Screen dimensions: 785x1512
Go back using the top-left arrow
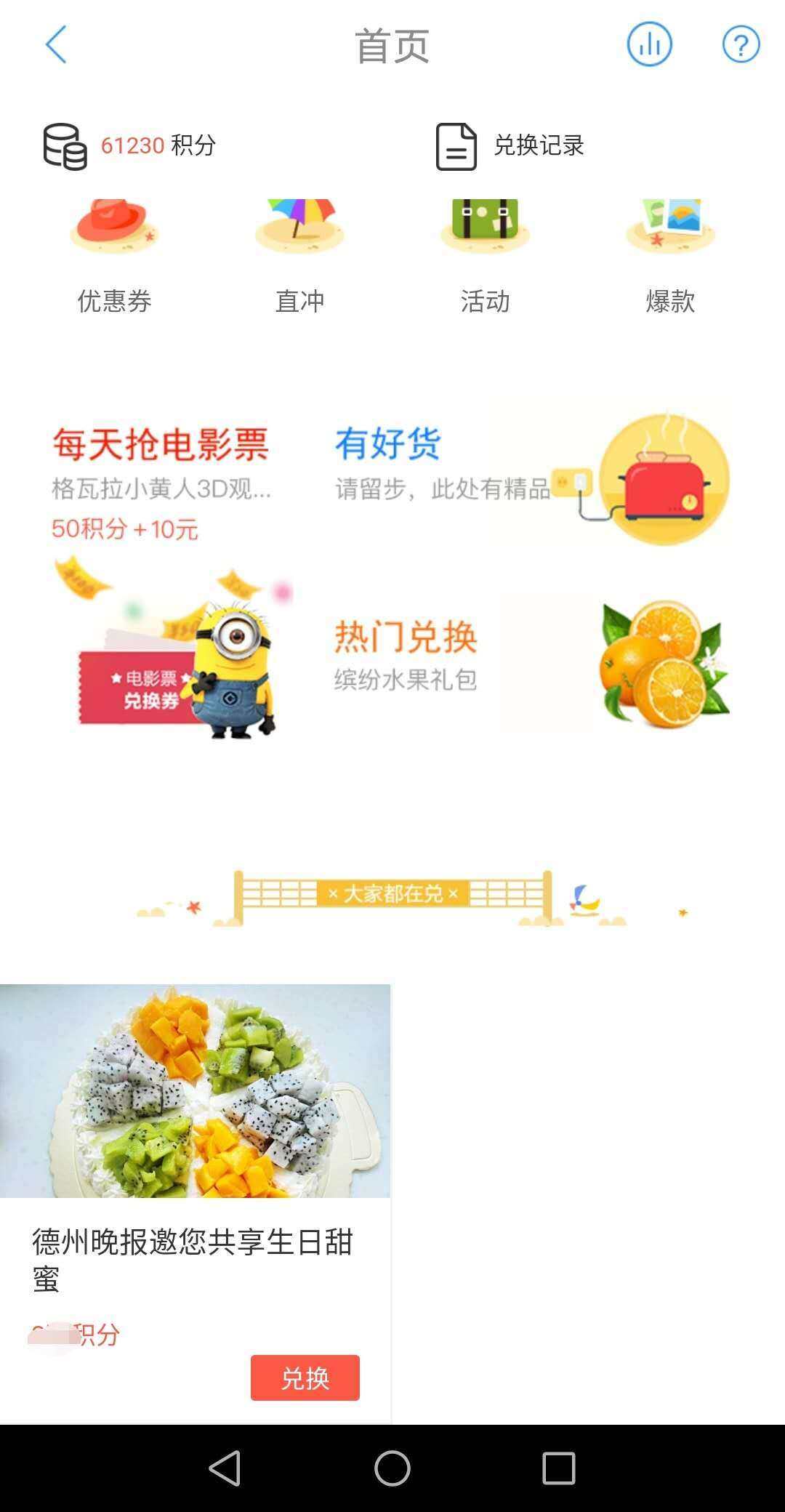(56, 45)
